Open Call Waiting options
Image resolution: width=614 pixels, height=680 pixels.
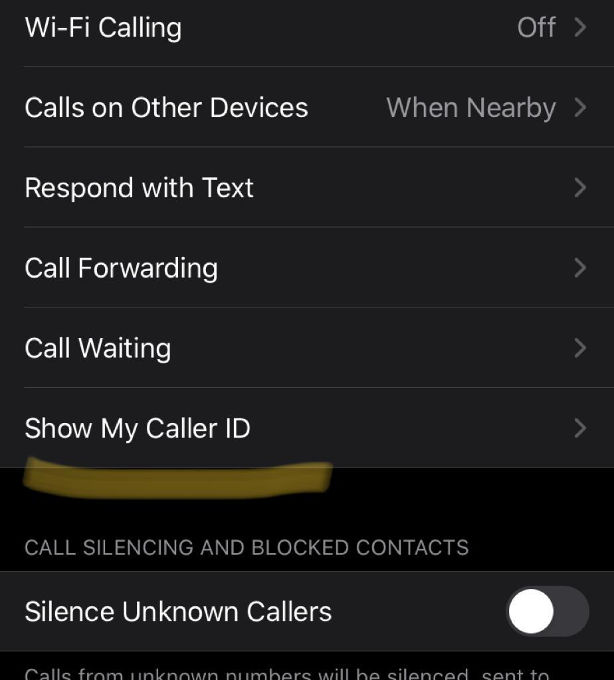305,348
